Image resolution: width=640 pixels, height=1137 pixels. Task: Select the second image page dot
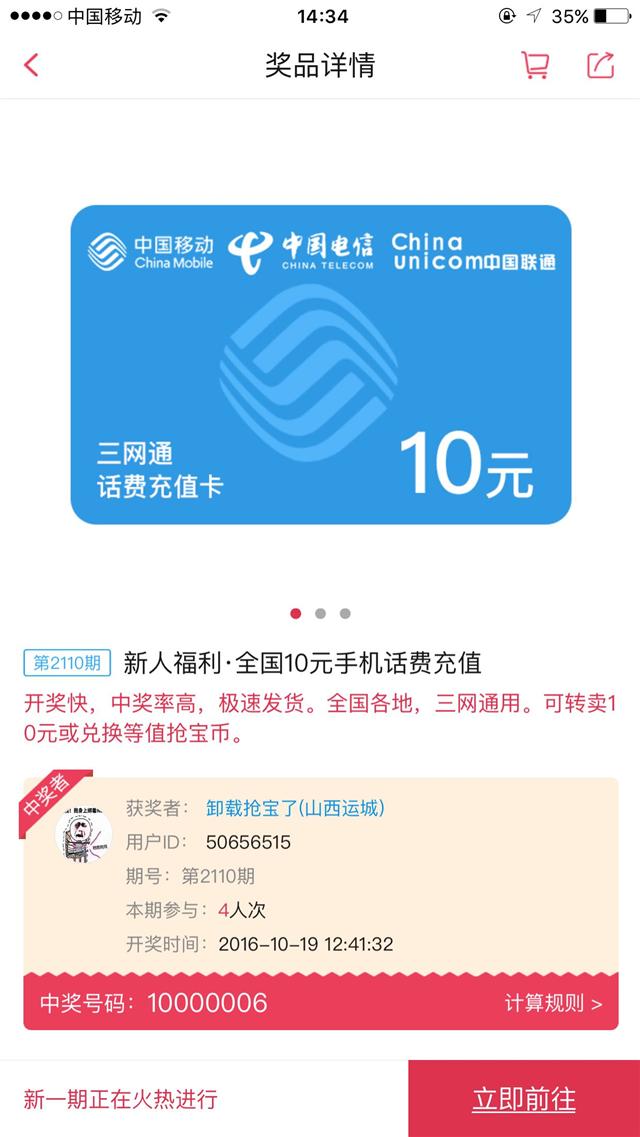click(x=320, y=613)
